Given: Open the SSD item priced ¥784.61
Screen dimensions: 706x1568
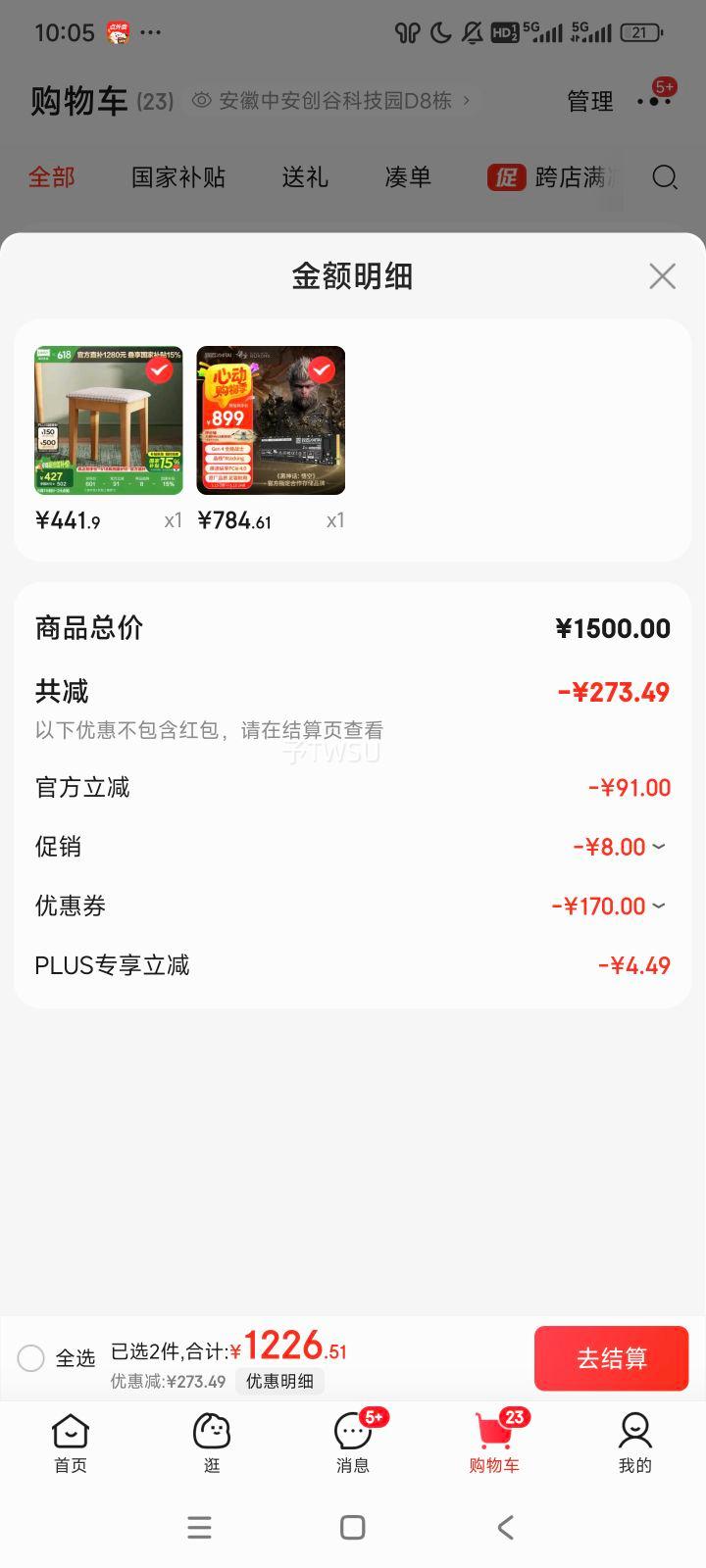Looking at the screenshot, I should point(271,420).
